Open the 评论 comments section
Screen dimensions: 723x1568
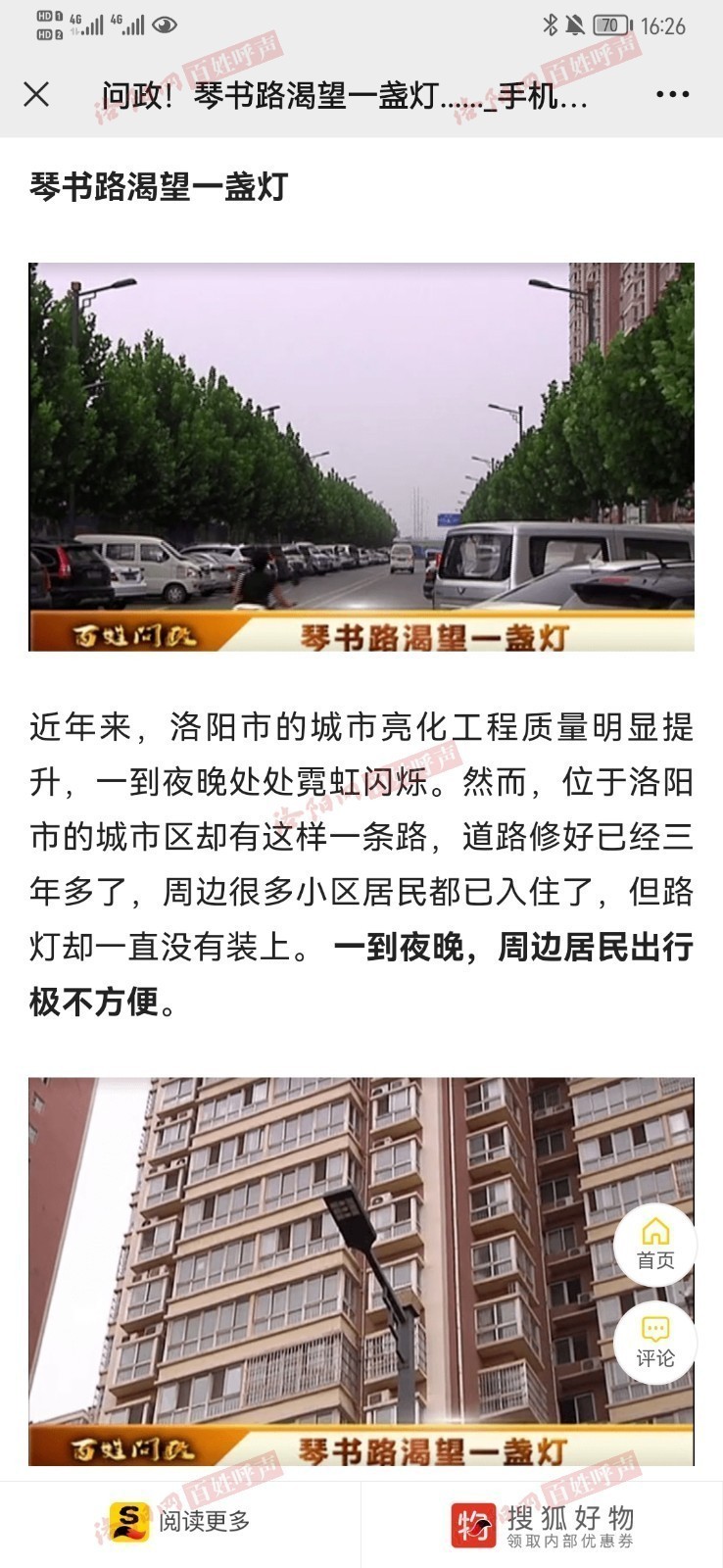coord(655,1342)
